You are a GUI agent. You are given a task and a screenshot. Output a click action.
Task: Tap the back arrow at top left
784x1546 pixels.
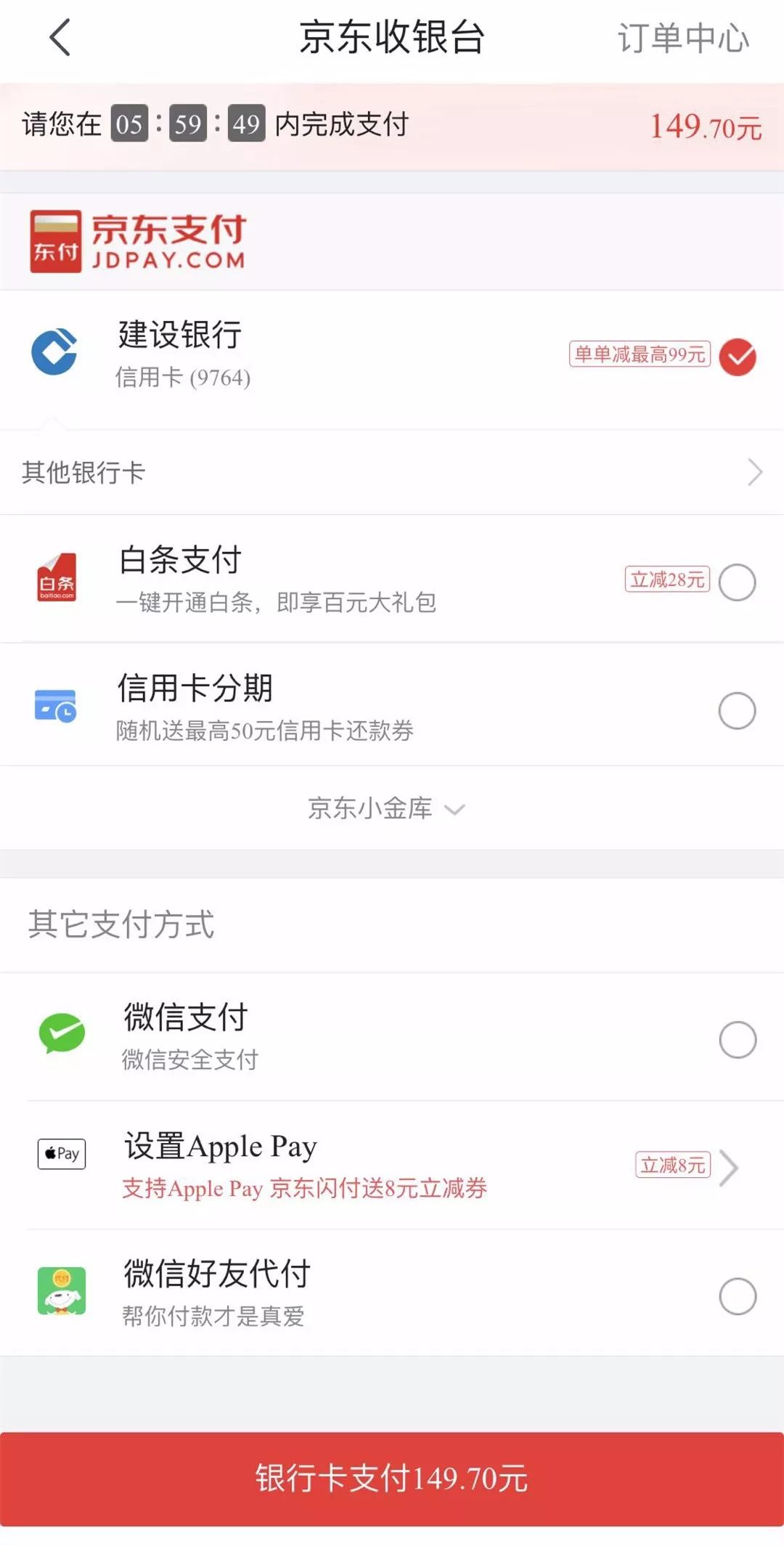coord(58,38)
